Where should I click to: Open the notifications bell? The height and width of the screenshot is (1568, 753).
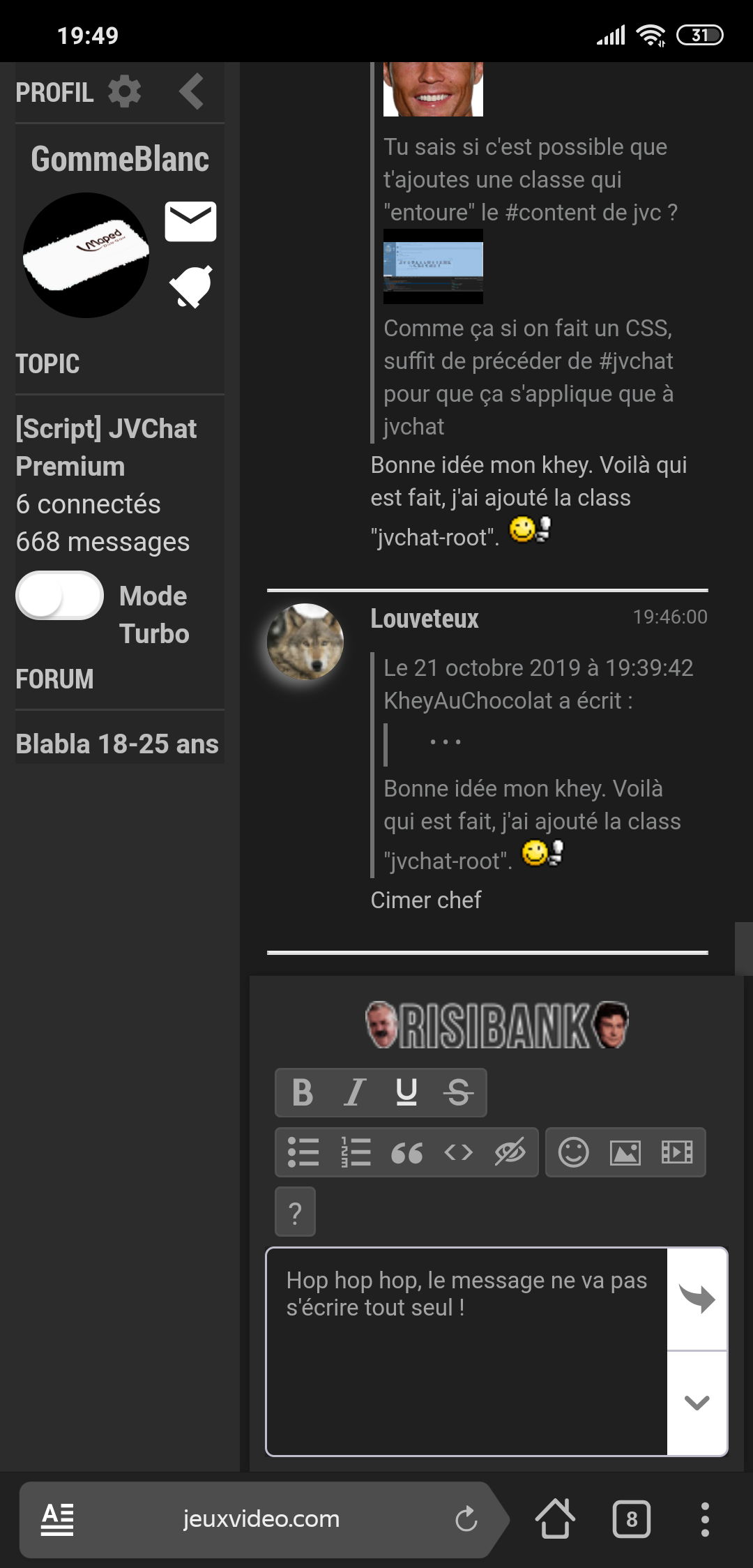pyautogui.click(x=190, y=287)
